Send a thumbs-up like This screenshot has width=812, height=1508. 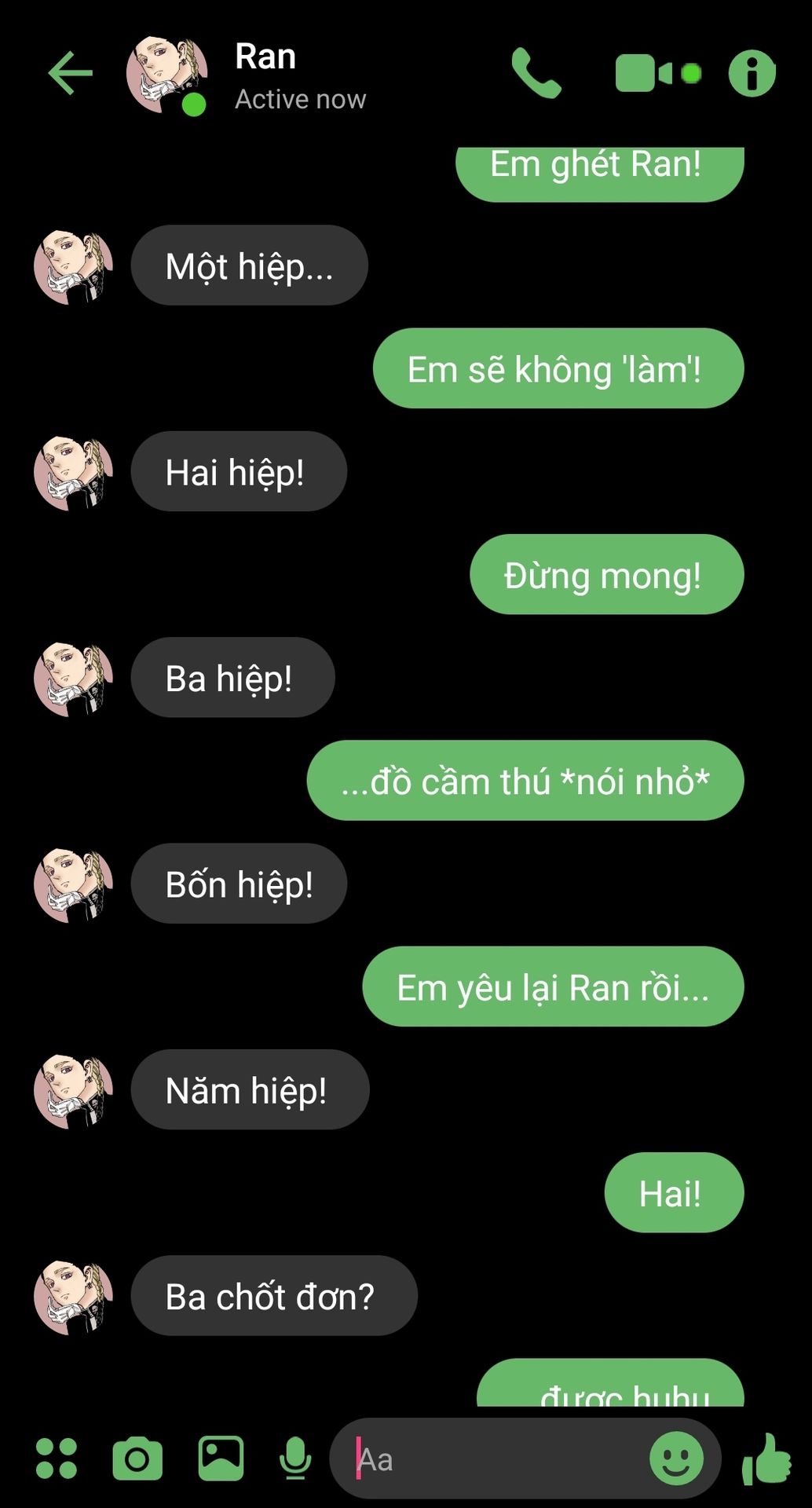pyautogui.click(x=766, y=1459)
